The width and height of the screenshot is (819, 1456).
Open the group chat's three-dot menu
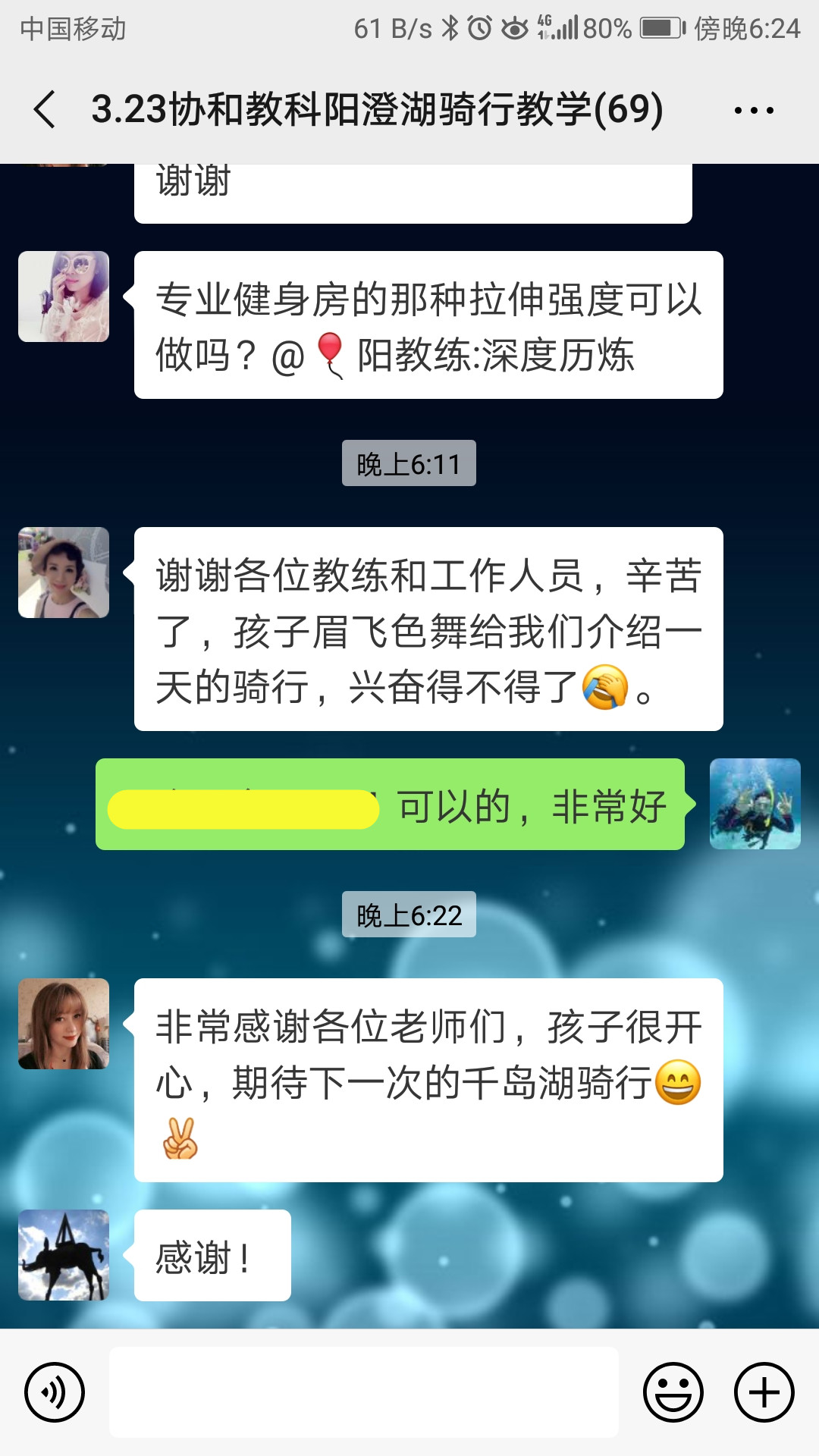(753, 111)
